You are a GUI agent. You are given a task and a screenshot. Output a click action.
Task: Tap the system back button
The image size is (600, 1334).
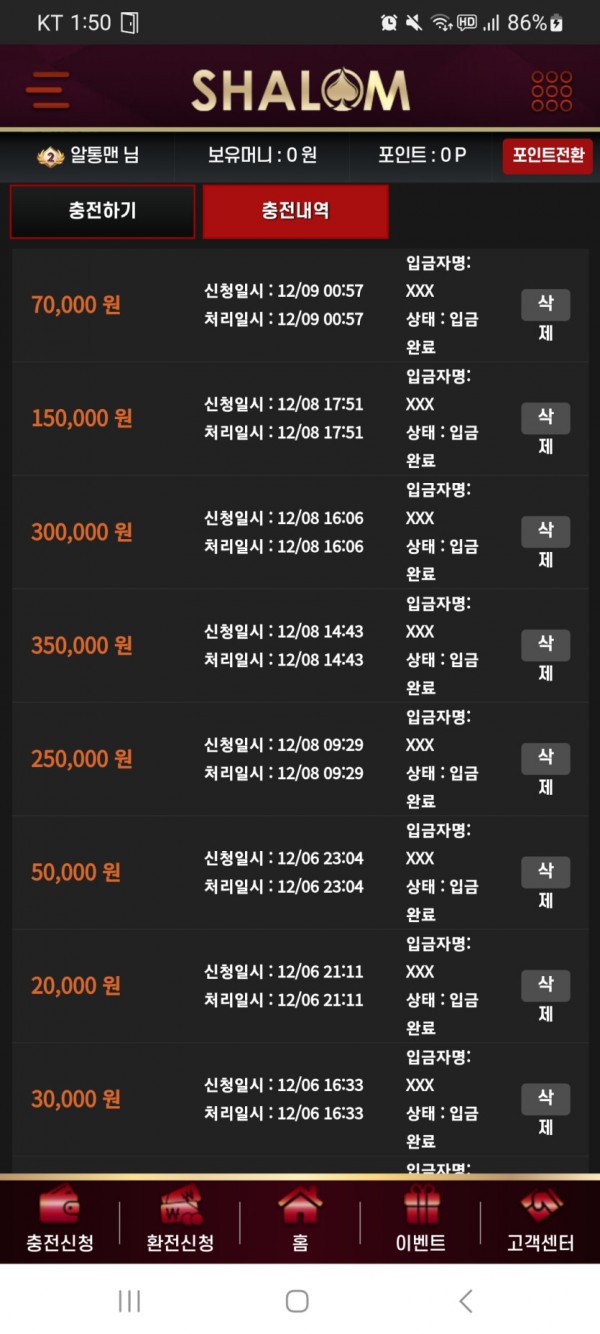point(465,1300)
